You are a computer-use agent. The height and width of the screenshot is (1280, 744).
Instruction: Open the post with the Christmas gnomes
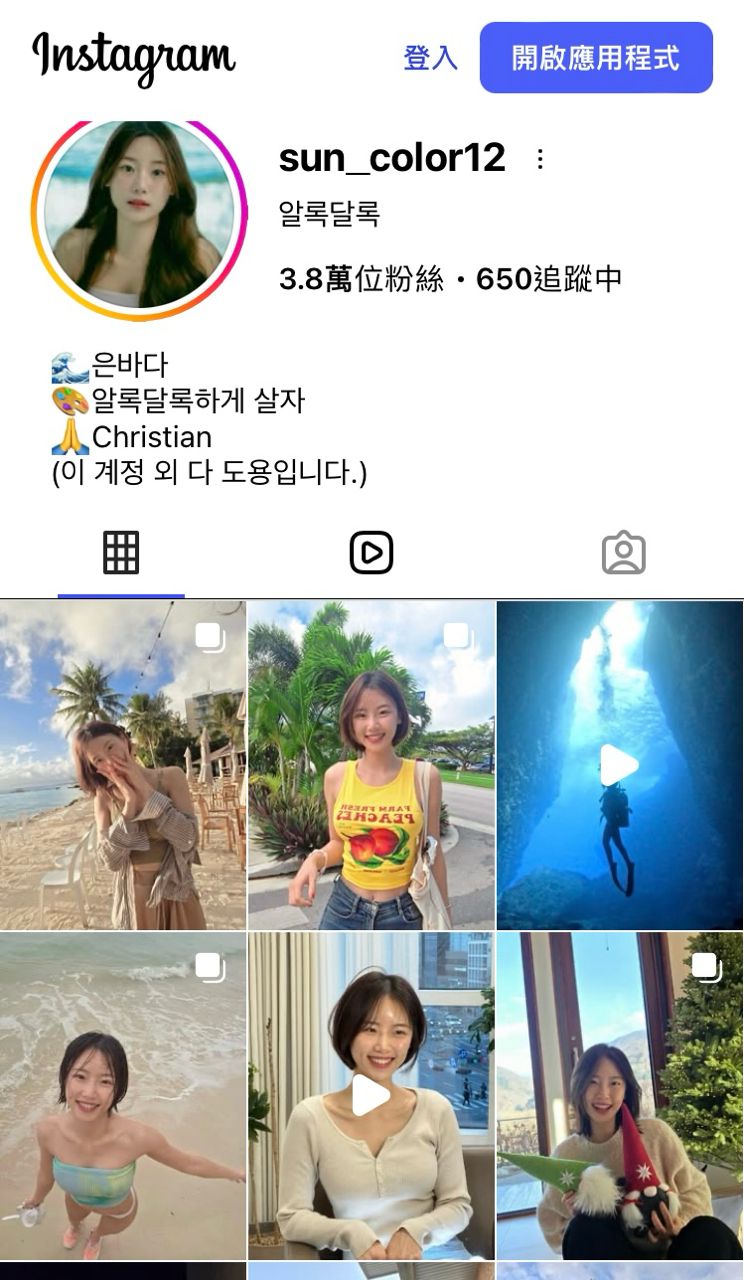620,1096
